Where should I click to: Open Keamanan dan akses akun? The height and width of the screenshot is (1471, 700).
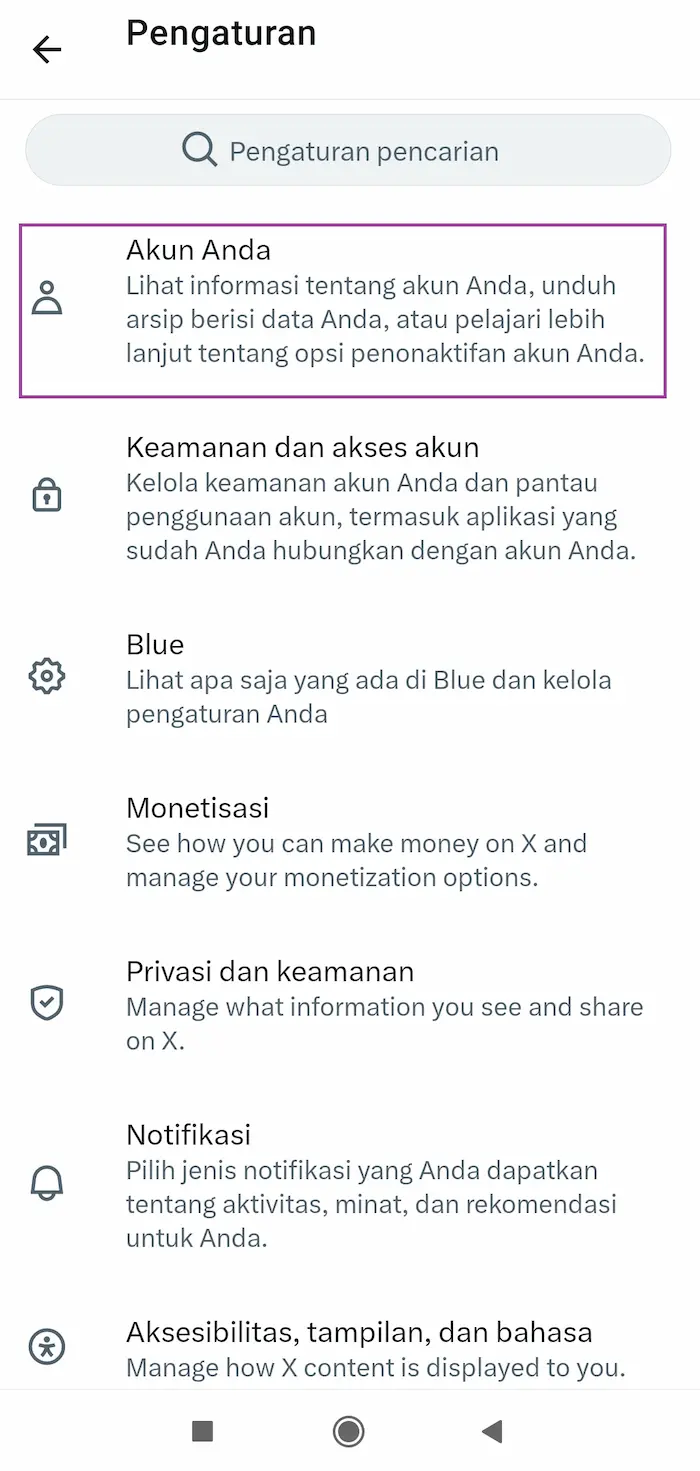343,498
